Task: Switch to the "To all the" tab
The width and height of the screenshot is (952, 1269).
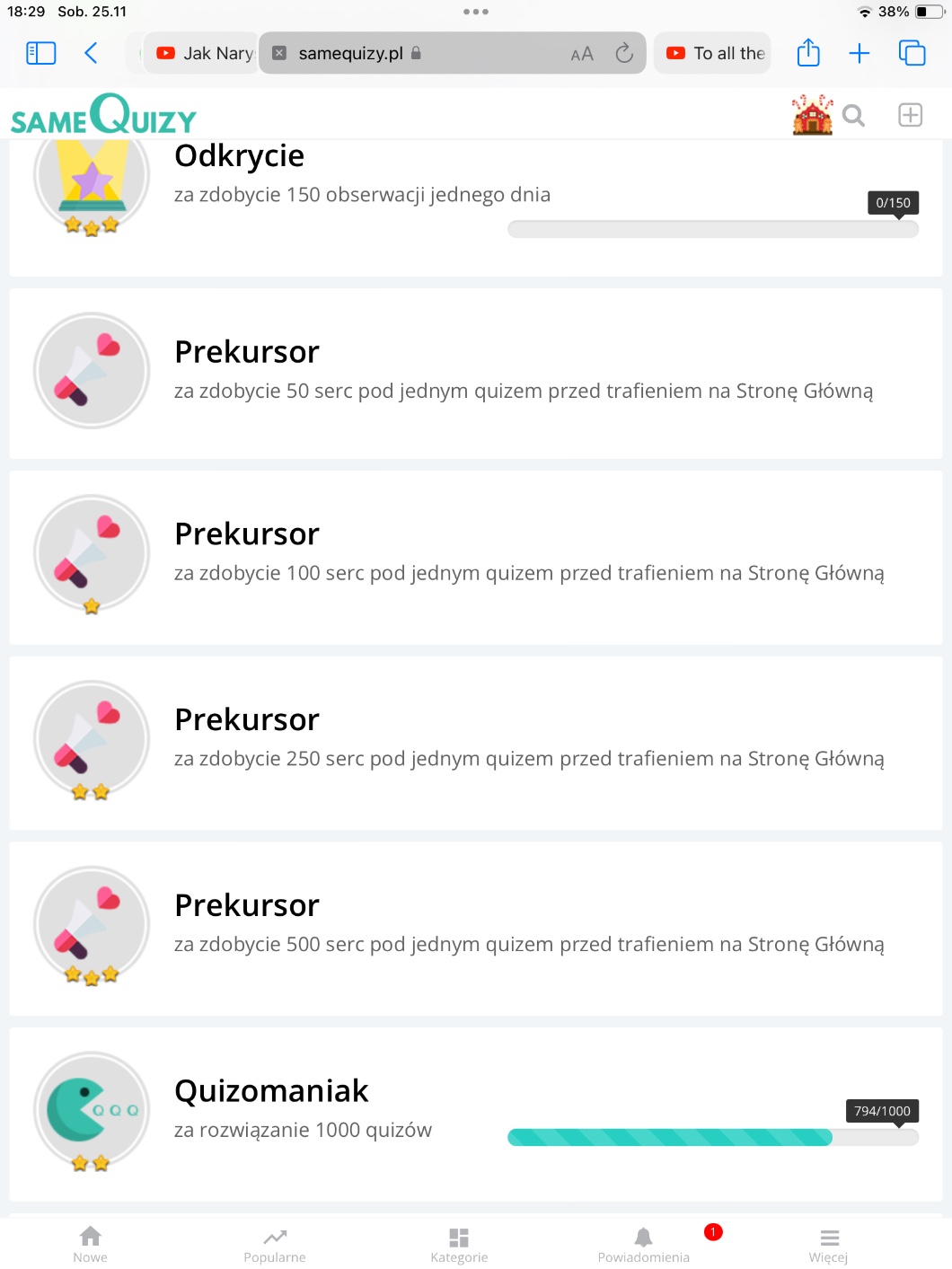Action: (x=716, y=53)
